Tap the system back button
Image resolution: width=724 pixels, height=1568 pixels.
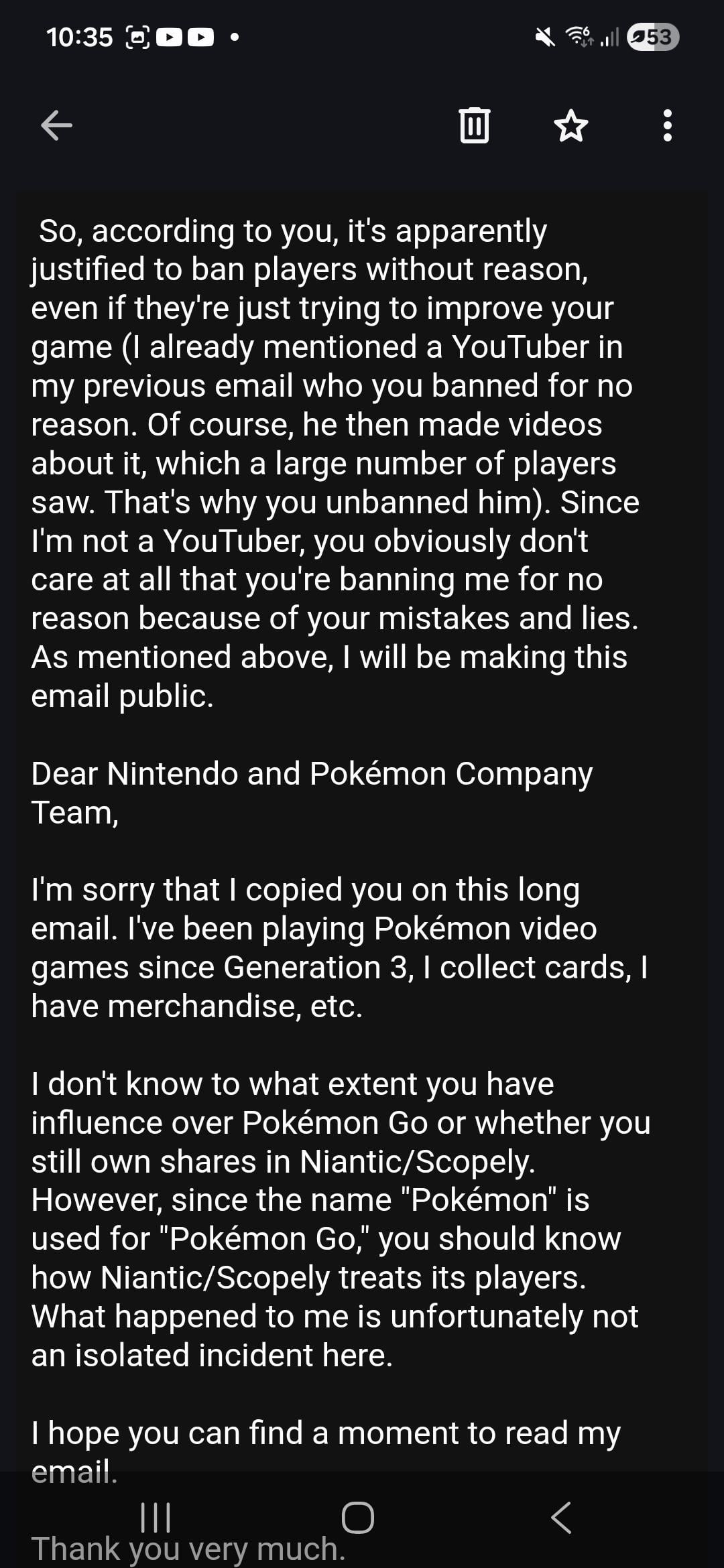pos(561,1517)
